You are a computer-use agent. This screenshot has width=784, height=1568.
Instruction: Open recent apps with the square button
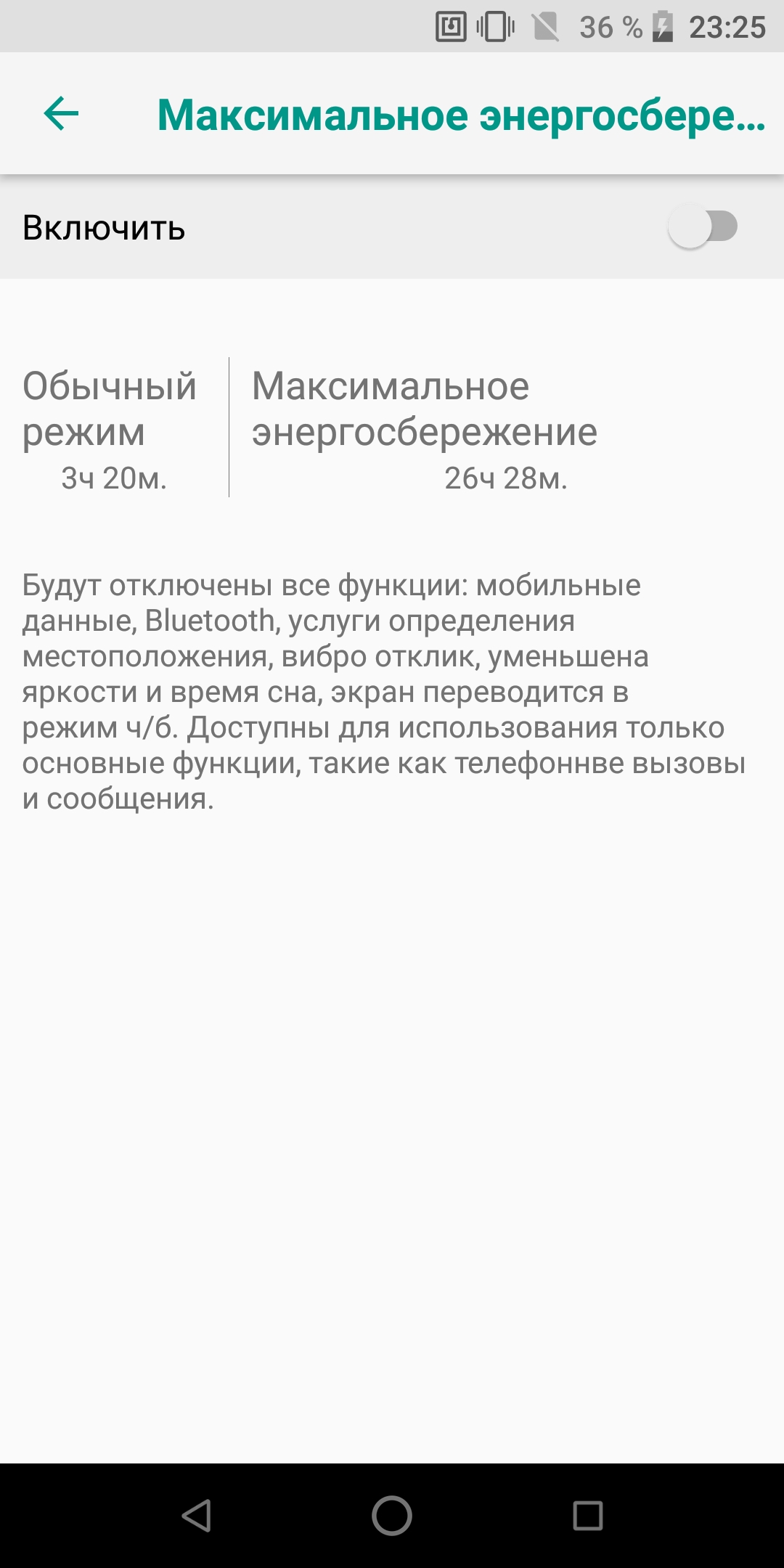(588, 1516)
